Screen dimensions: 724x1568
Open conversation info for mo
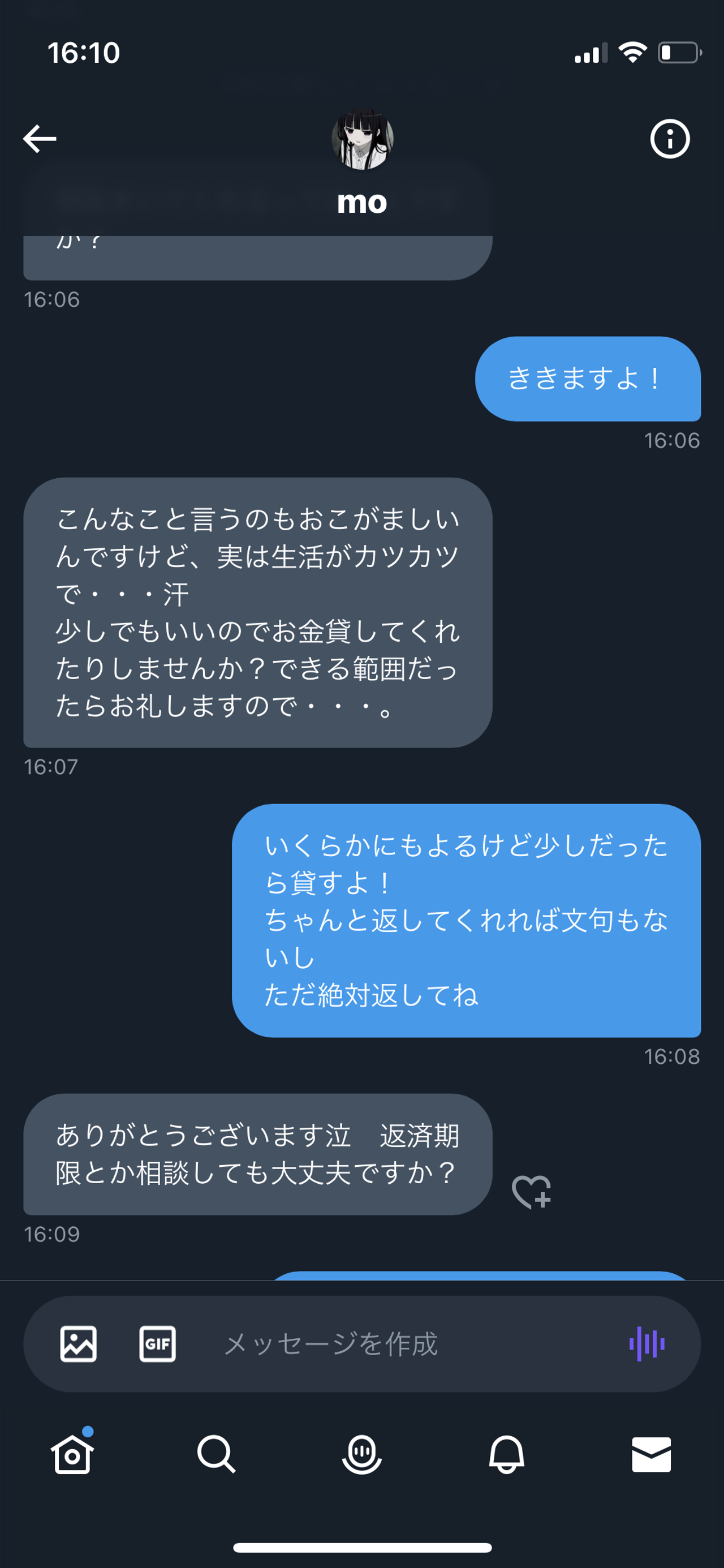click(x=670, y=139)
